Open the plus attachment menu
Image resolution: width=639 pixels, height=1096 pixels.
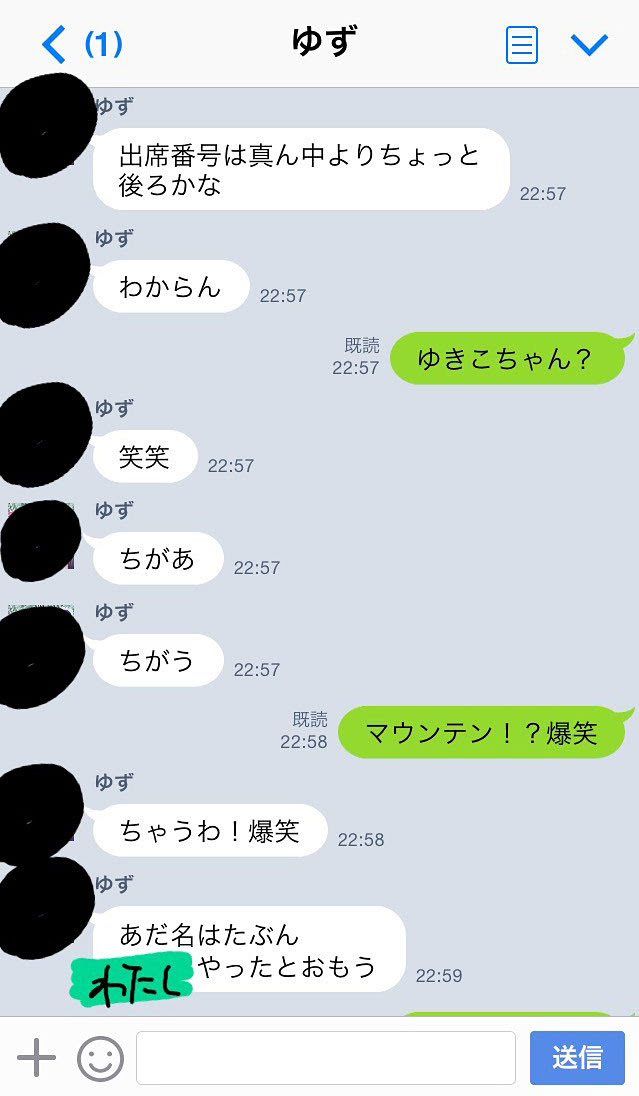pos(36,1057)
